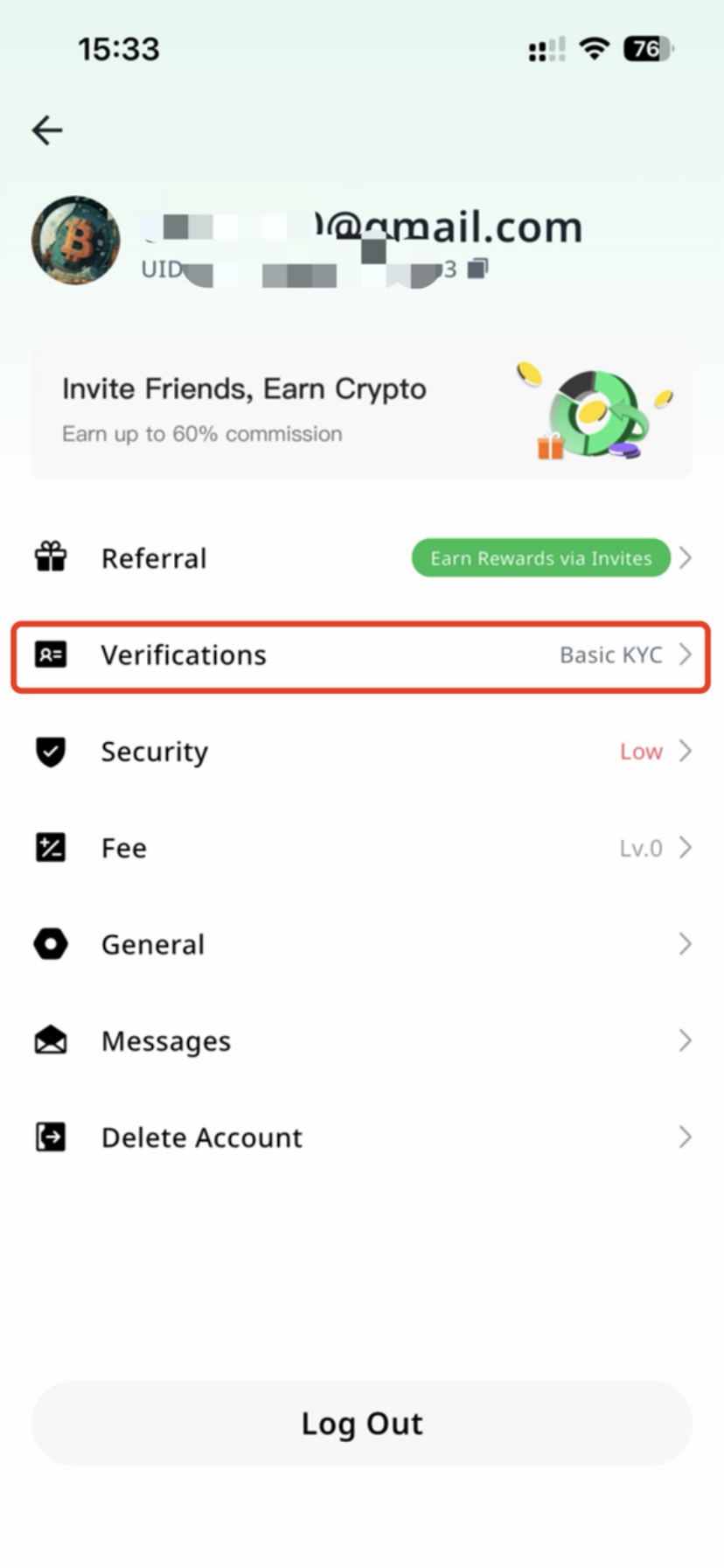Open Messages
This screenshot has height=1568, width=724.
coord(362,1040)
